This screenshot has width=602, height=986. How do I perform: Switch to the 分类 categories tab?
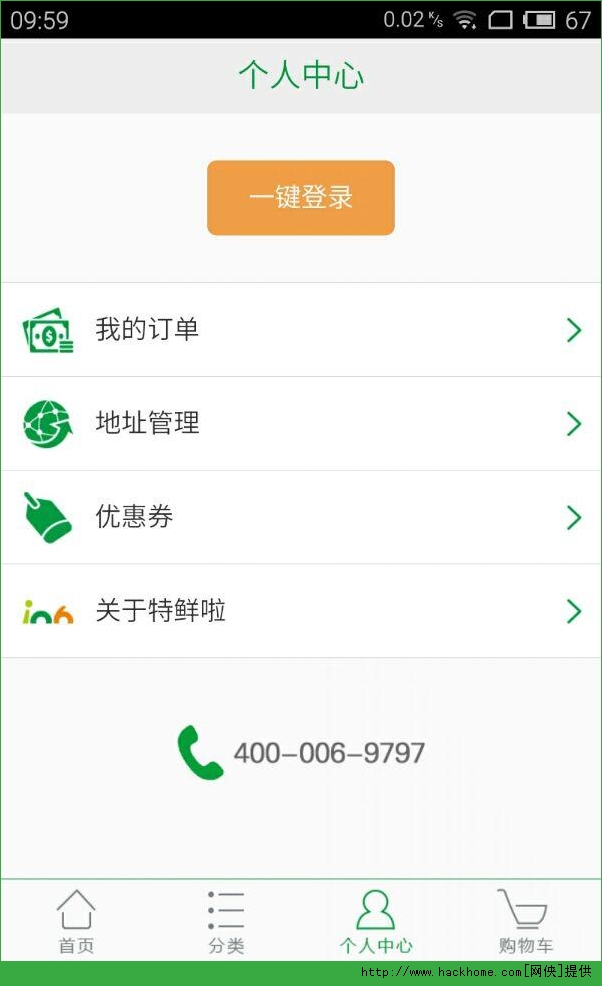226,921
